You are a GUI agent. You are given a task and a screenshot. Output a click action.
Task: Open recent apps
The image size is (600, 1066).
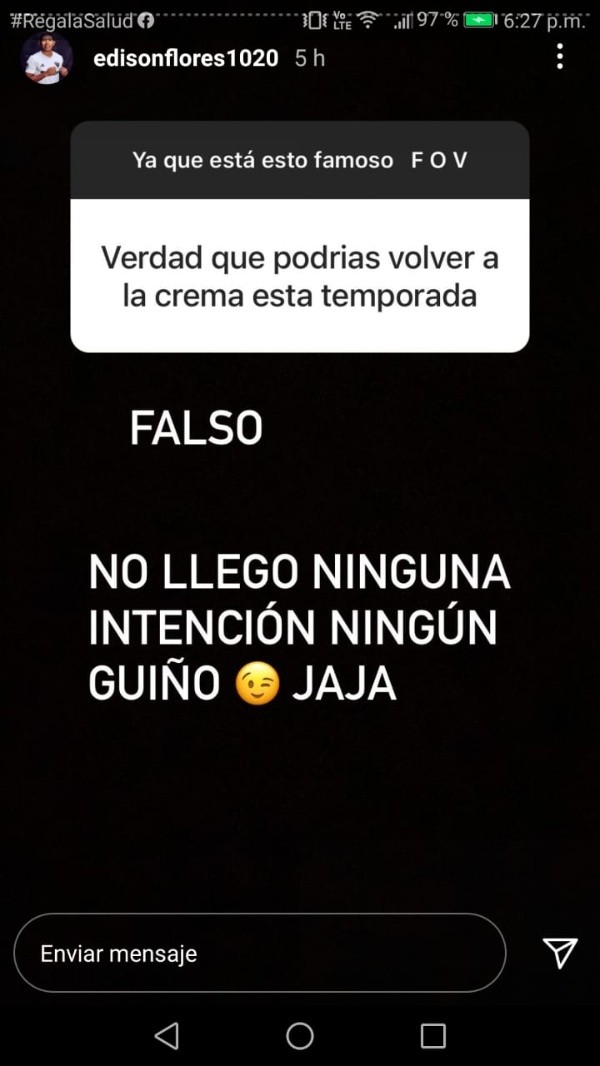pyautogui.click(x=433, y=1035)
